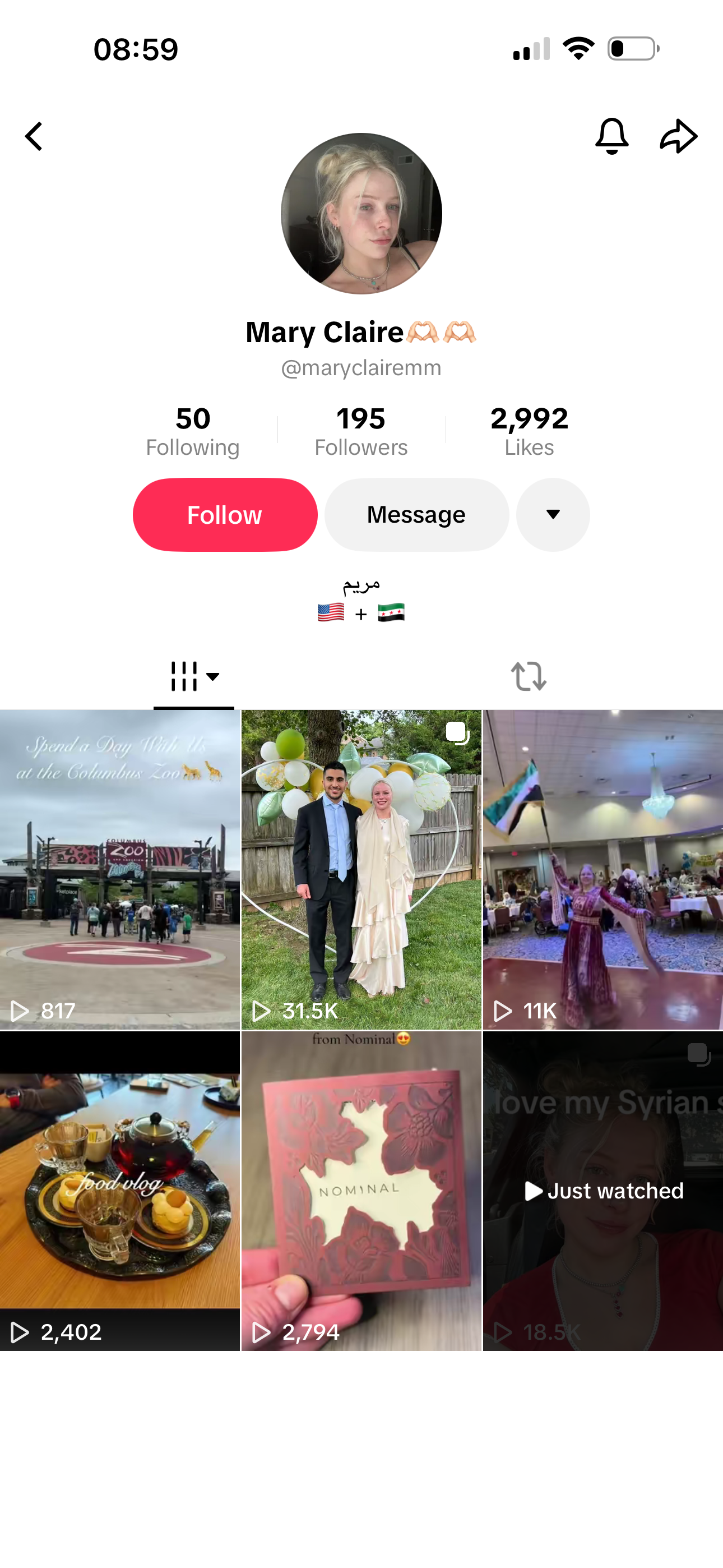Switch to the reposts tab
The image size is (723, 1568).
(529, 676)
